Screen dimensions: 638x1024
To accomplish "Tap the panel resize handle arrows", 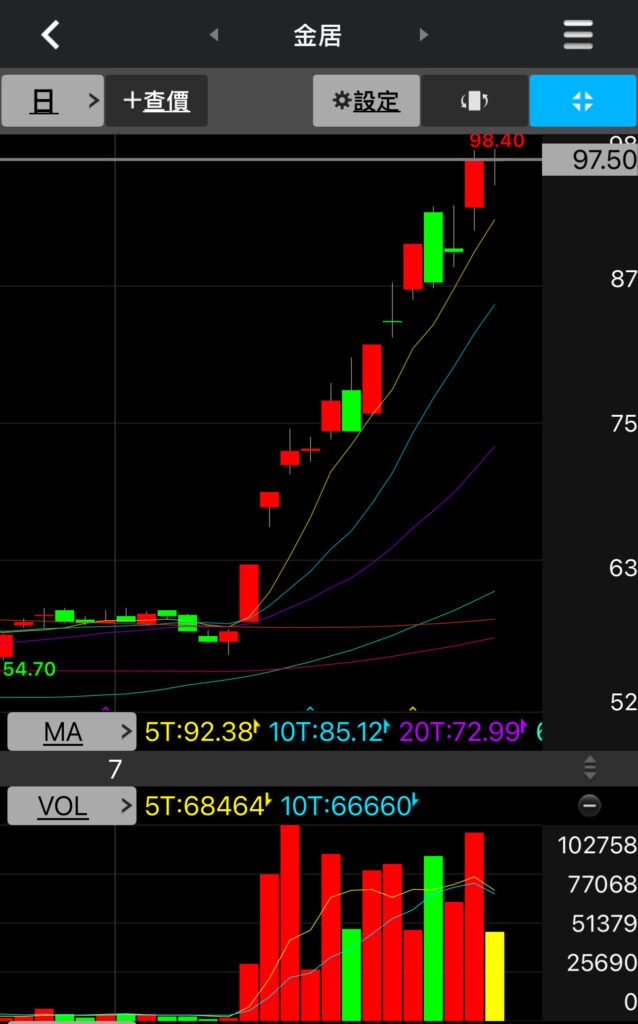I will 590,768.
